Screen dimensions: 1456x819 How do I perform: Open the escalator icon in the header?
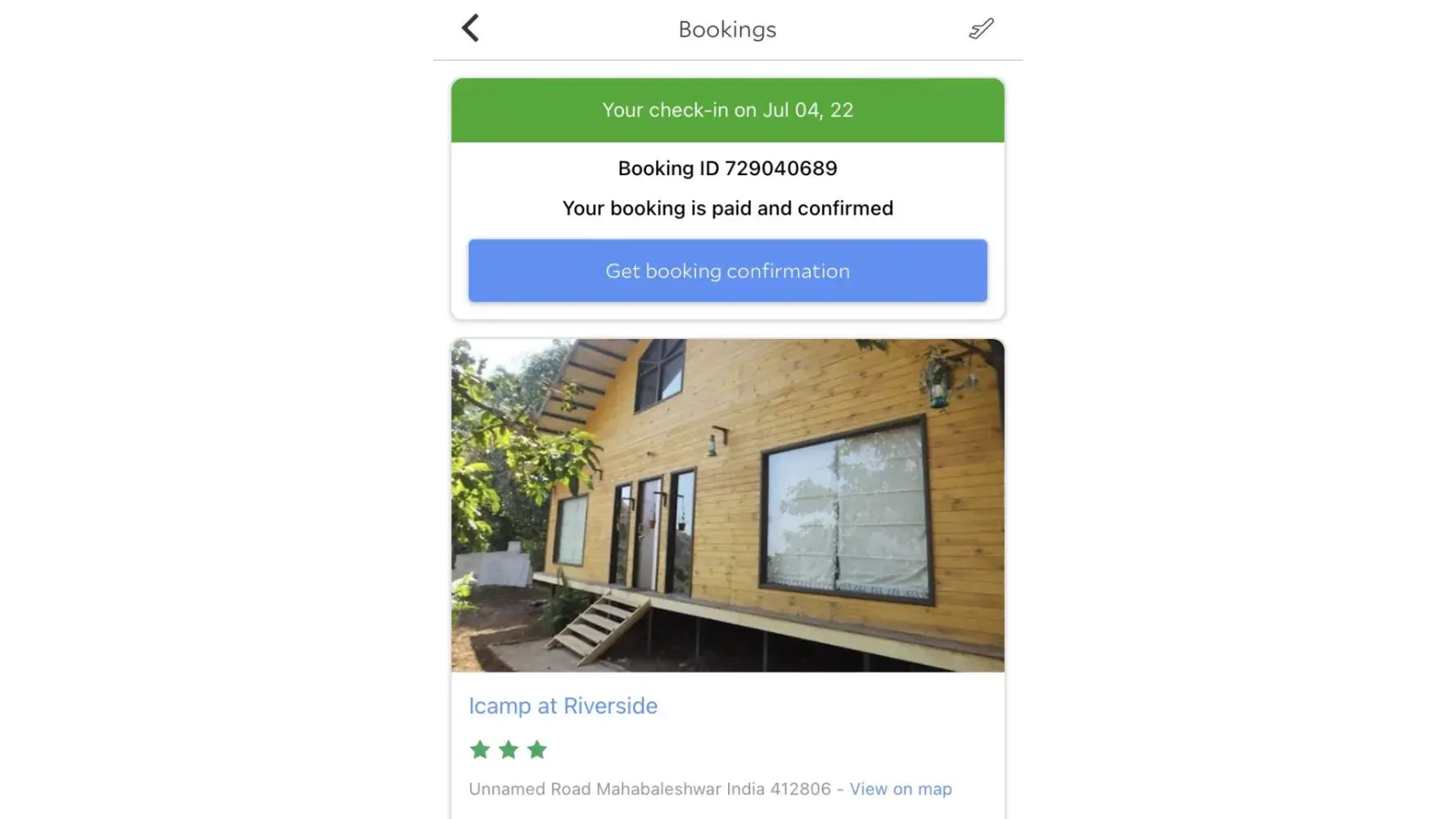[x=981, y=29]
